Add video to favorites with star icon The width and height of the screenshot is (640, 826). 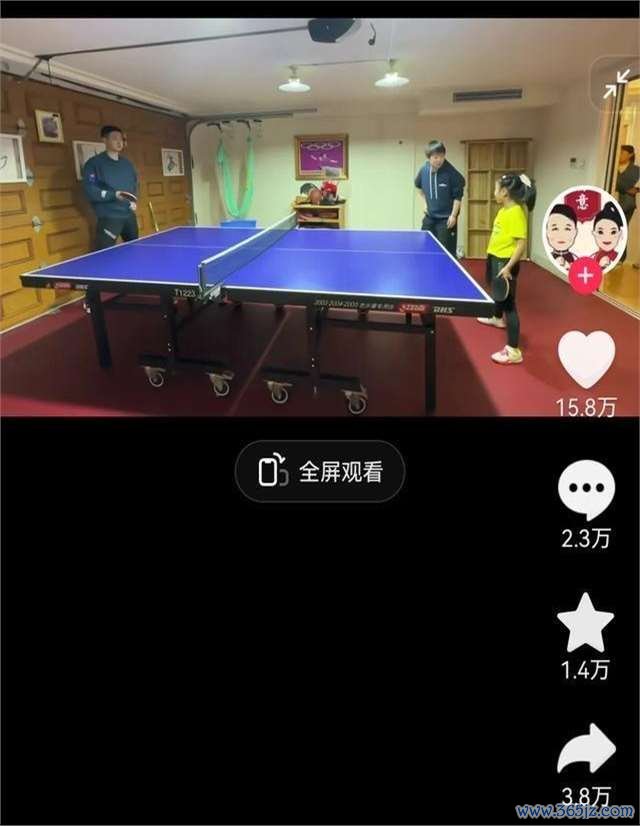[x=586, y=624]
